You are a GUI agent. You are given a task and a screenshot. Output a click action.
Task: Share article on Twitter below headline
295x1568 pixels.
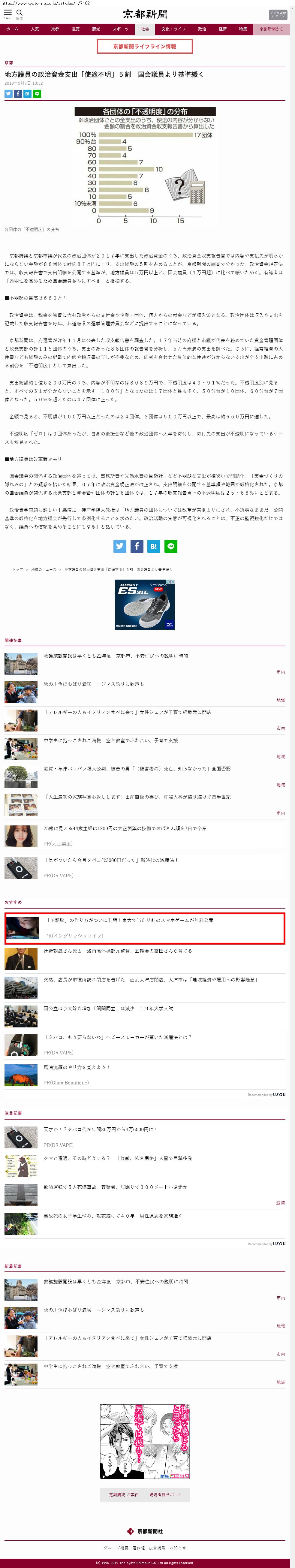tap(8, 94)
